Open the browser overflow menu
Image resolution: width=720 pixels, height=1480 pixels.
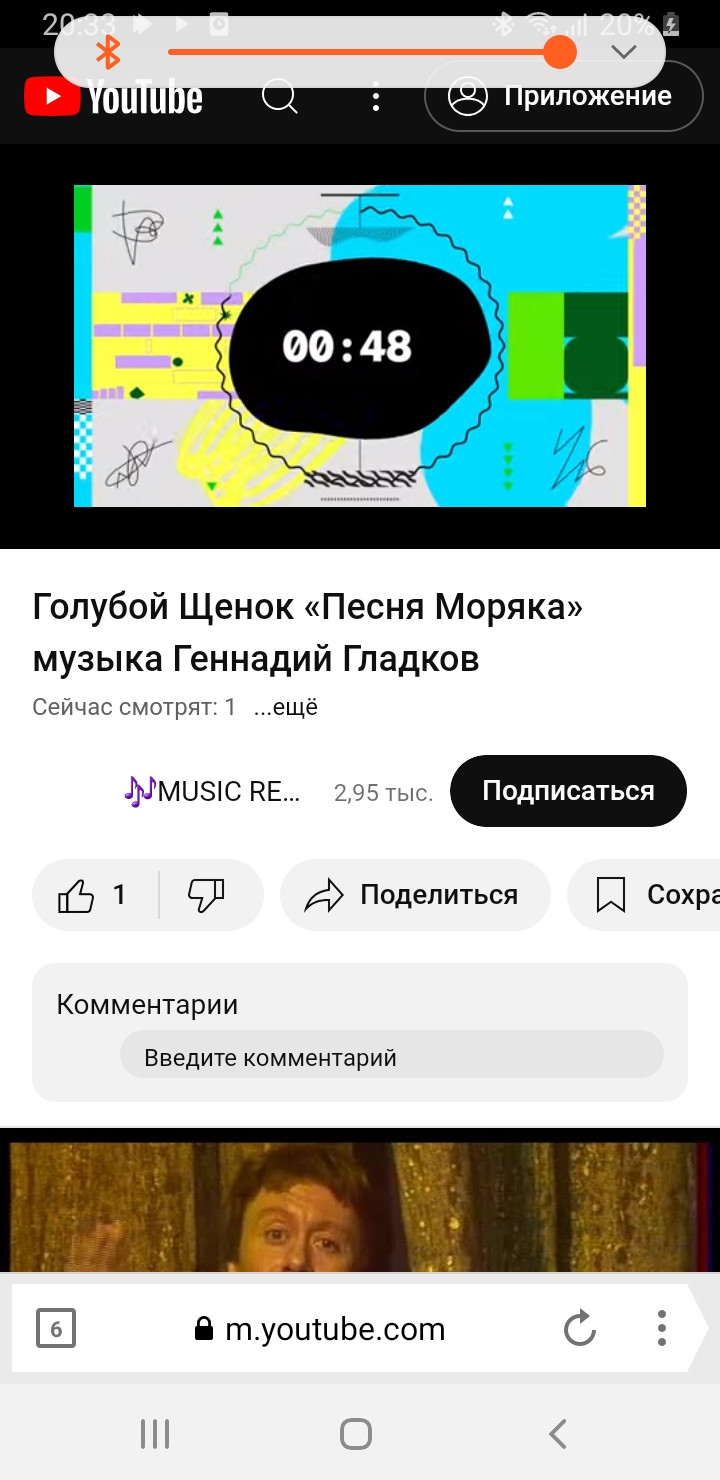tap(662, 1328)
